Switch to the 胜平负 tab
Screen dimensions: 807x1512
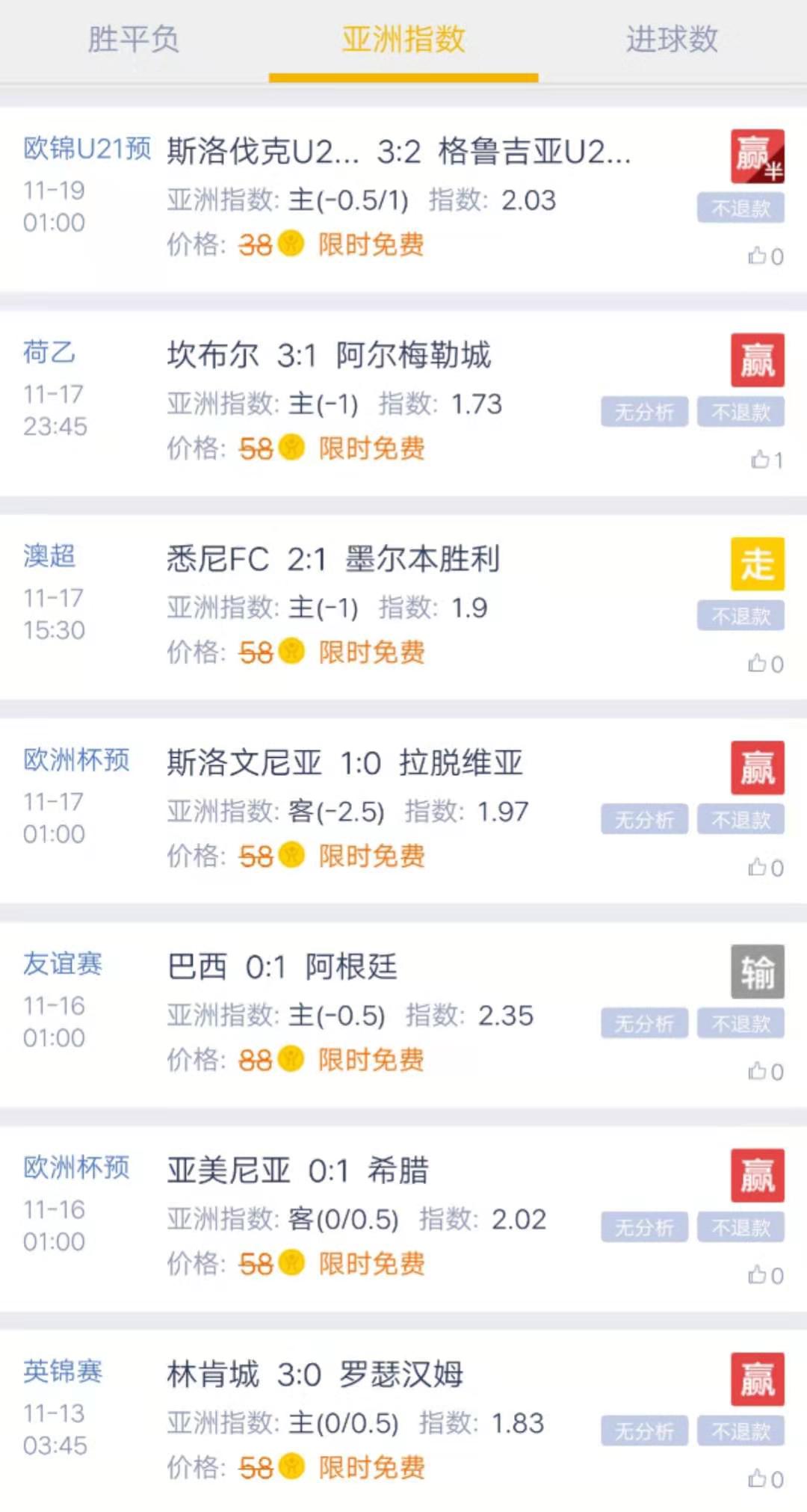[134, 39]
